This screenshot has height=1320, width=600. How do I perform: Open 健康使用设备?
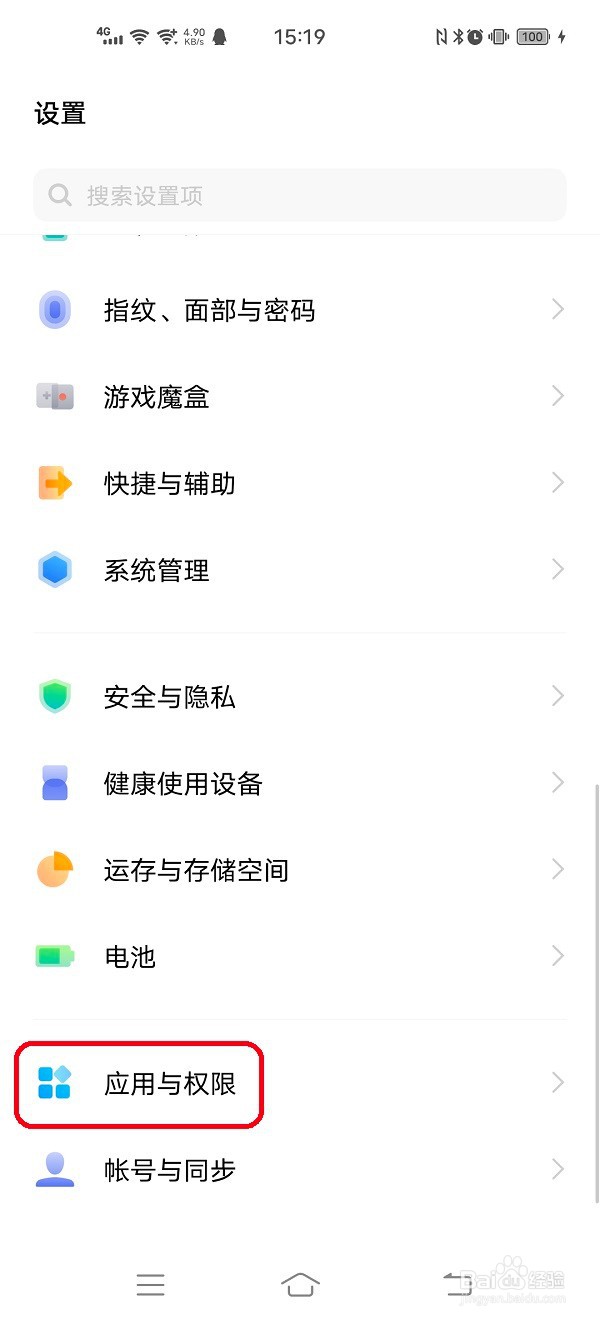(300, 783)
